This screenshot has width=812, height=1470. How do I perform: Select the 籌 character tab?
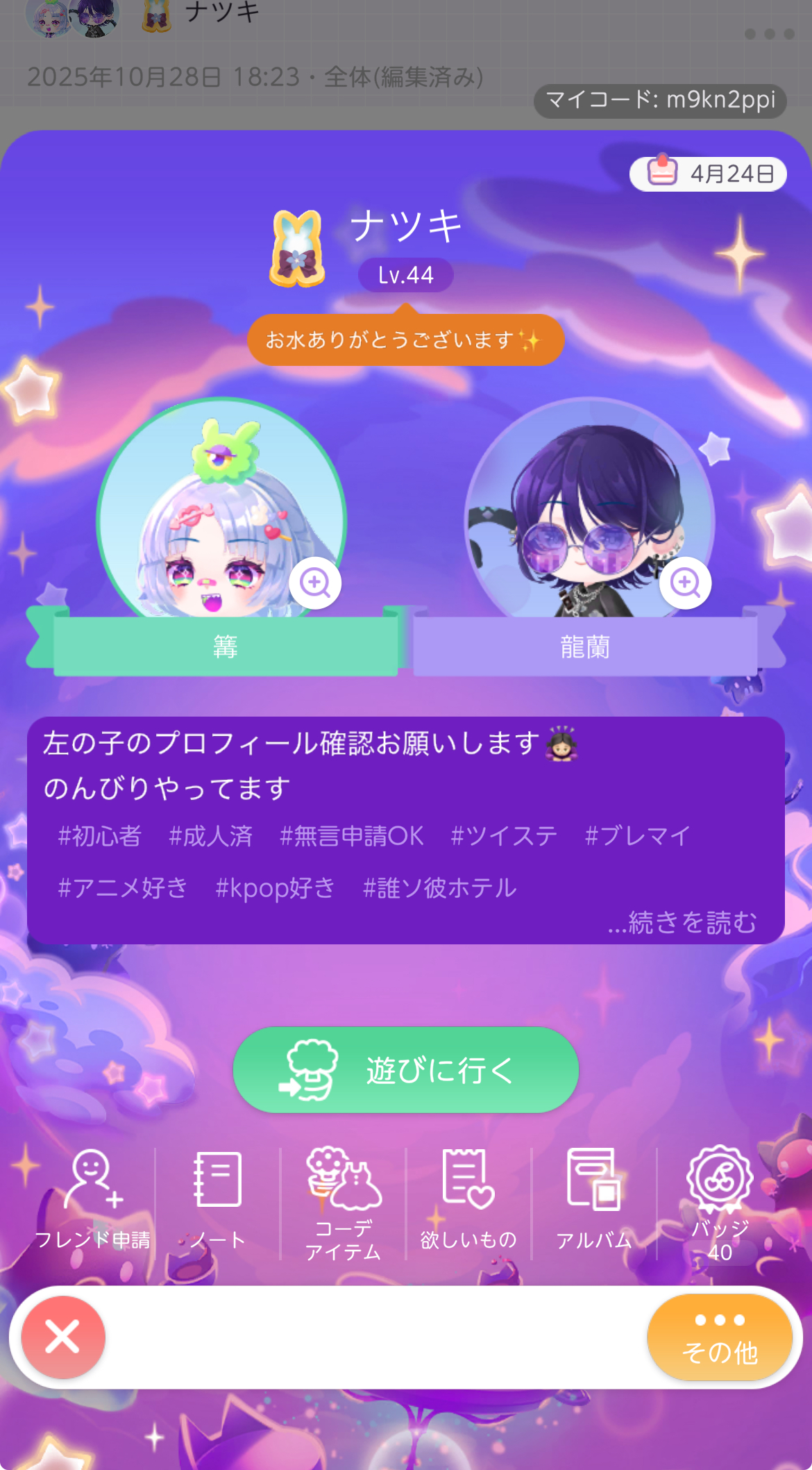click(226, 647)
